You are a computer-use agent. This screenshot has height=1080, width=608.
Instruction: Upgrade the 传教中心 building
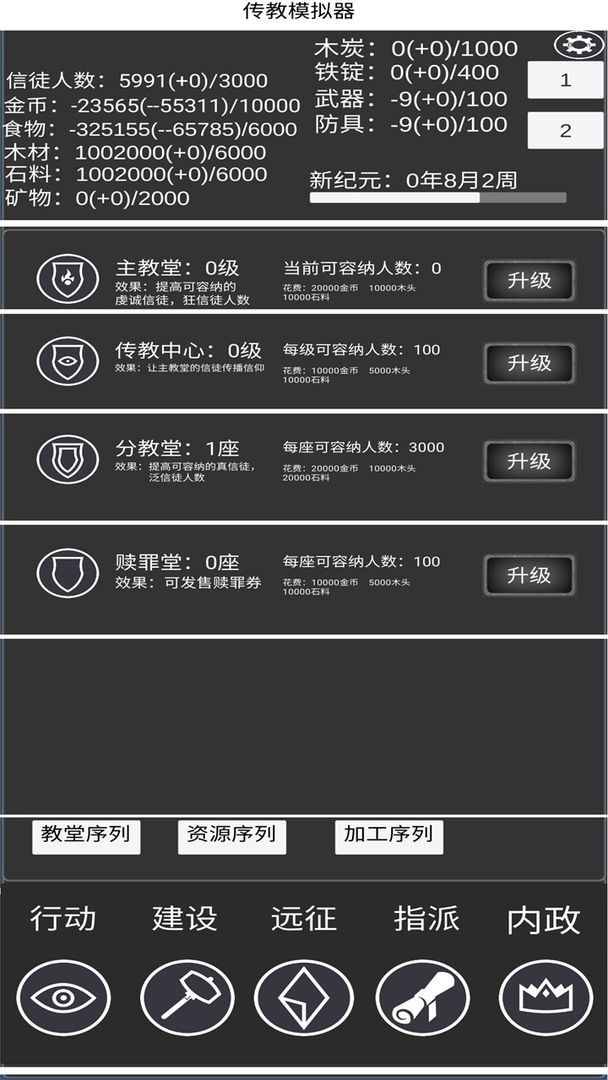point(529,363)
